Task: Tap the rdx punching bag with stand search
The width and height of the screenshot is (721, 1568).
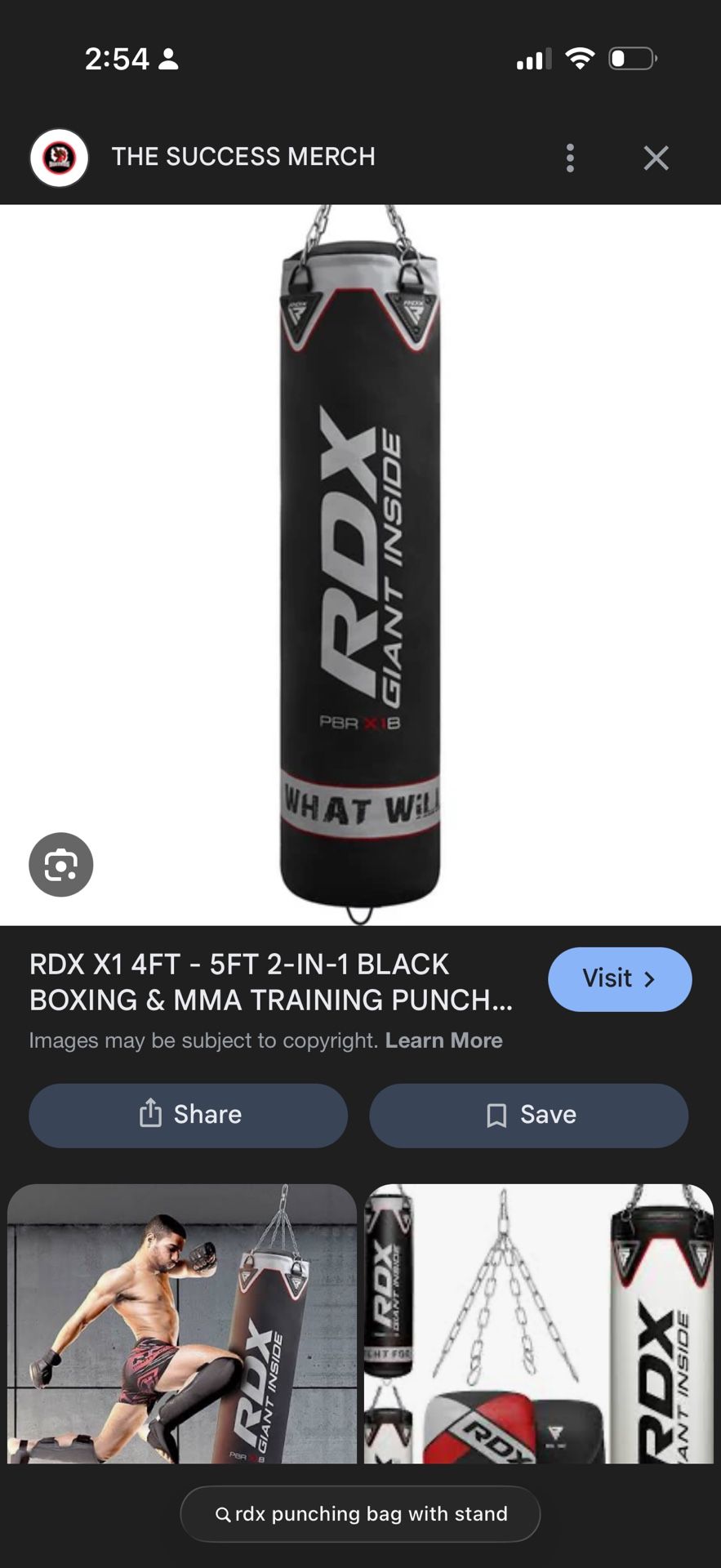Action: coord(360,1514)
